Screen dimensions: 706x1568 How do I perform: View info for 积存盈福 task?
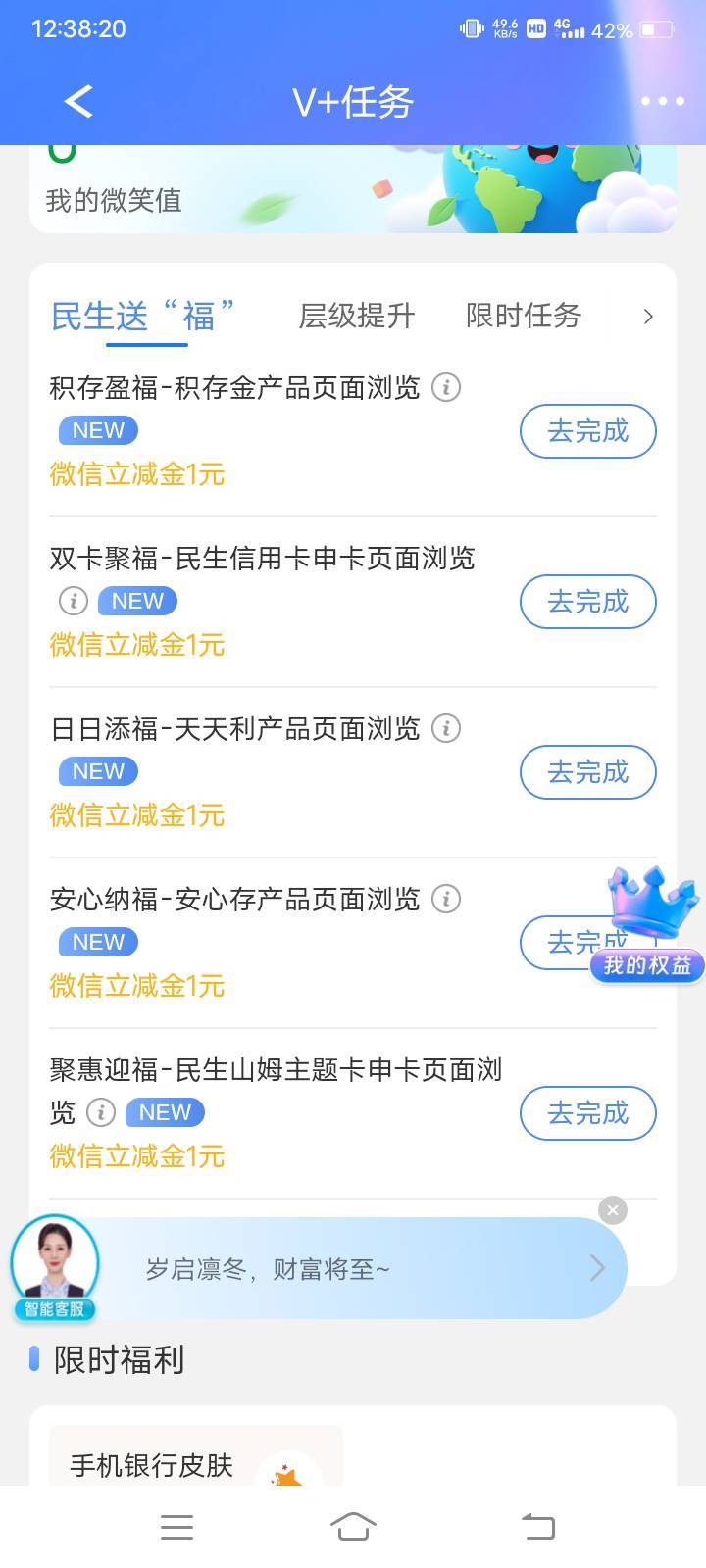click(x=446, y=388)
